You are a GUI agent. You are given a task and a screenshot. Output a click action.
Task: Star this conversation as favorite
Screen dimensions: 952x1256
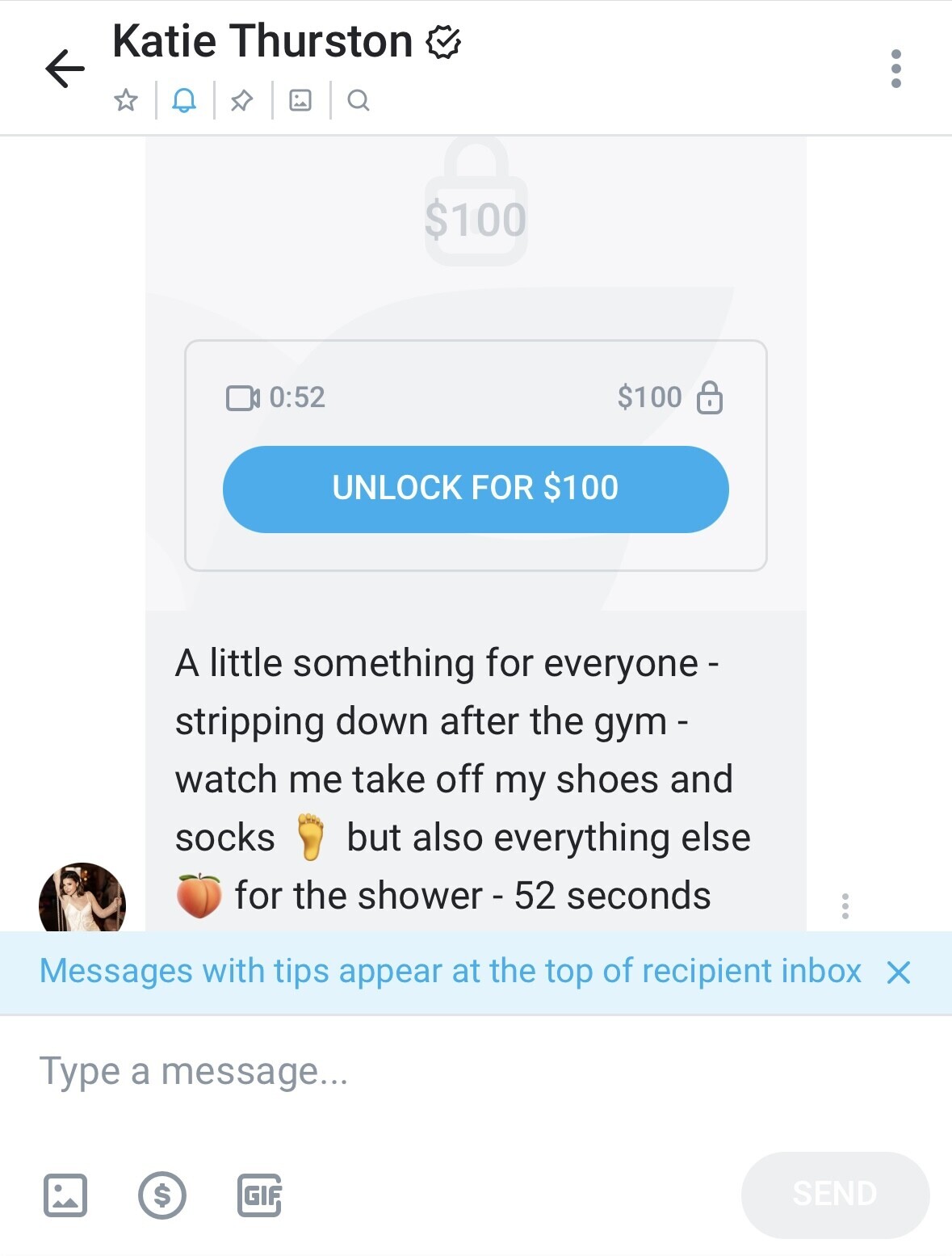[126, 101]
